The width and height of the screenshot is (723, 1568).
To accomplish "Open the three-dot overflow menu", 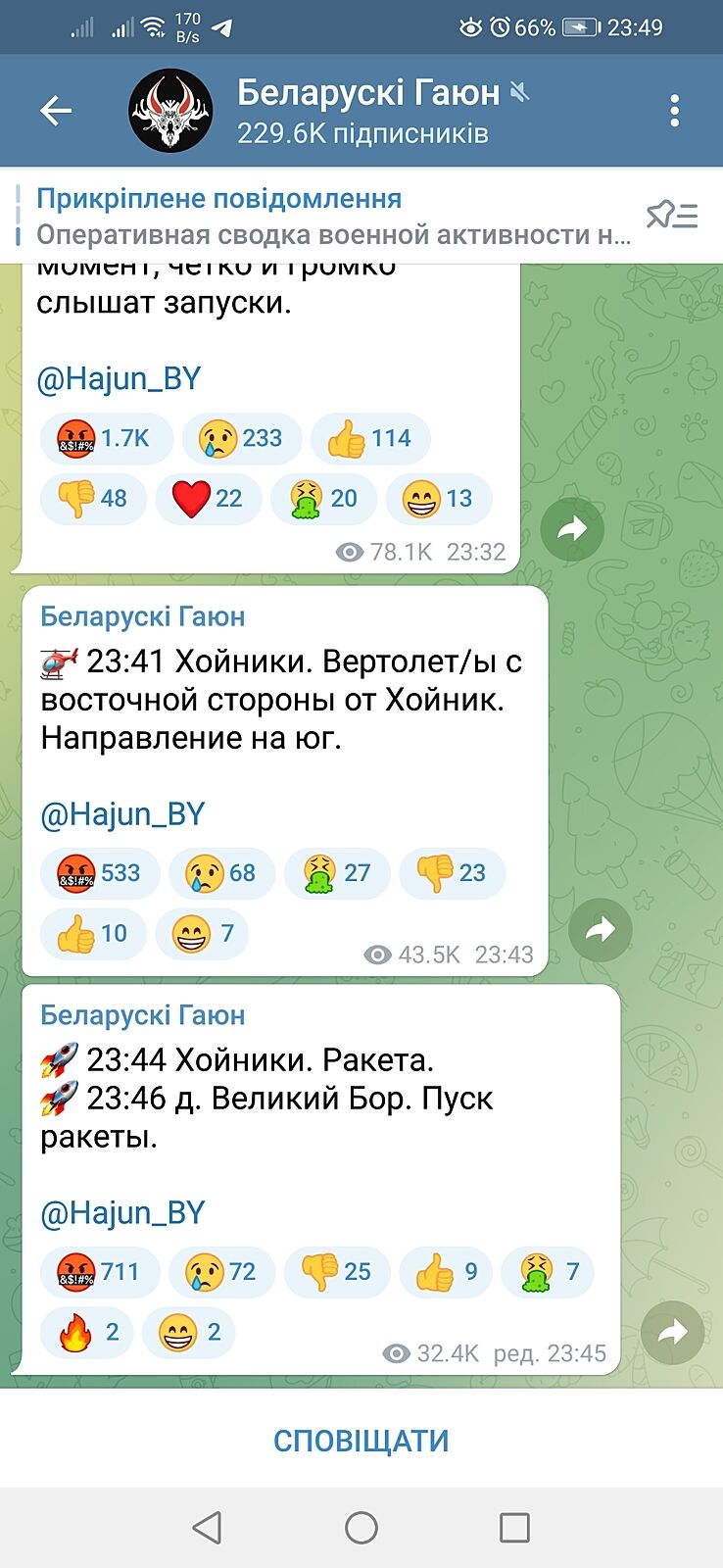I will tap(675, 111).
